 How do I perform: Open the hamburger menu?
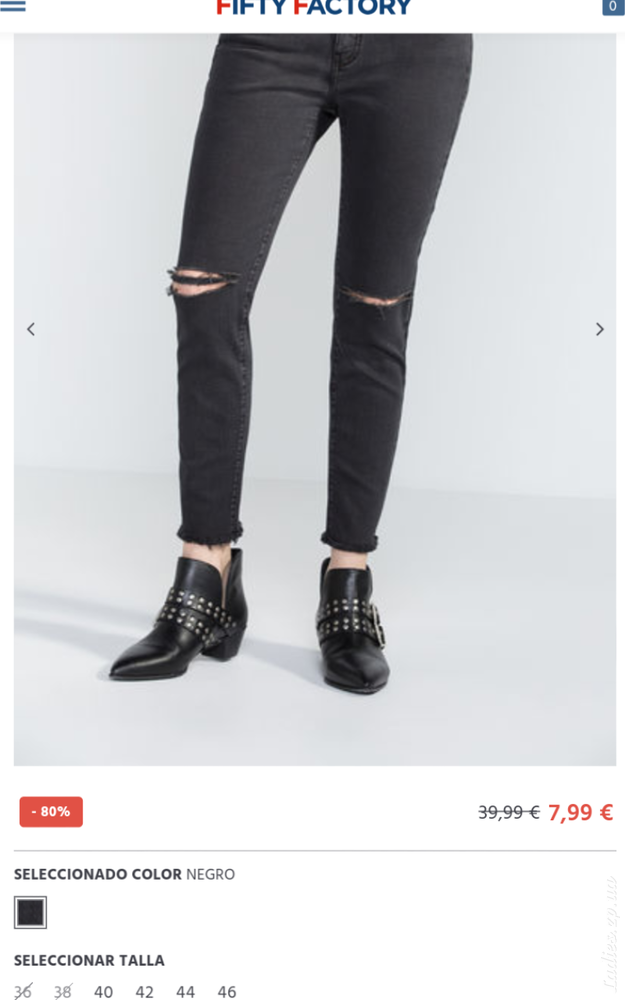point(13,6)
